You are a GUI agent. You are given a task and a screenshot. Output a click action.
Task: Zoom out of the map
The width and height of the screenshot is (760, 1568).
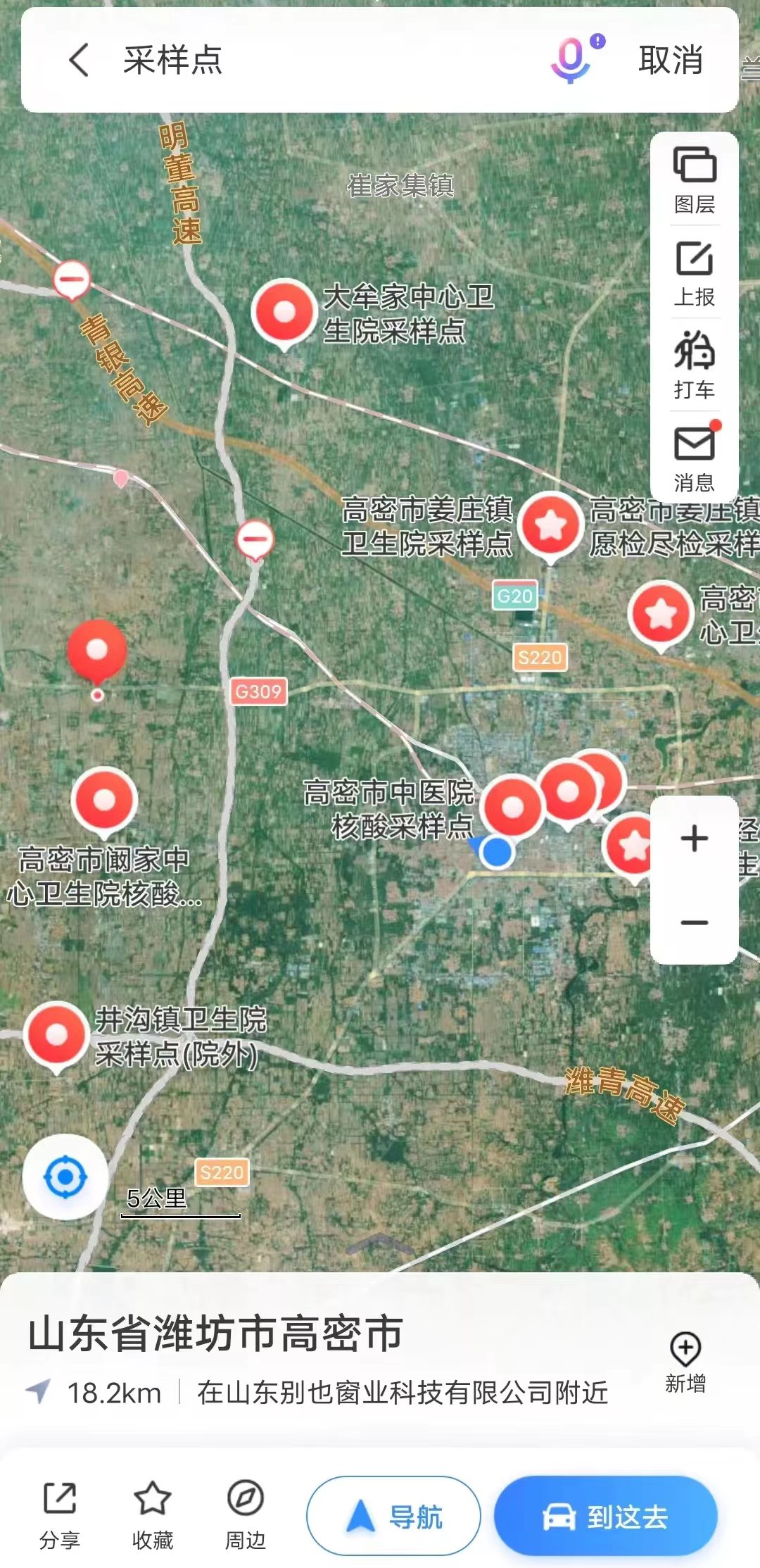click(695, 922)
